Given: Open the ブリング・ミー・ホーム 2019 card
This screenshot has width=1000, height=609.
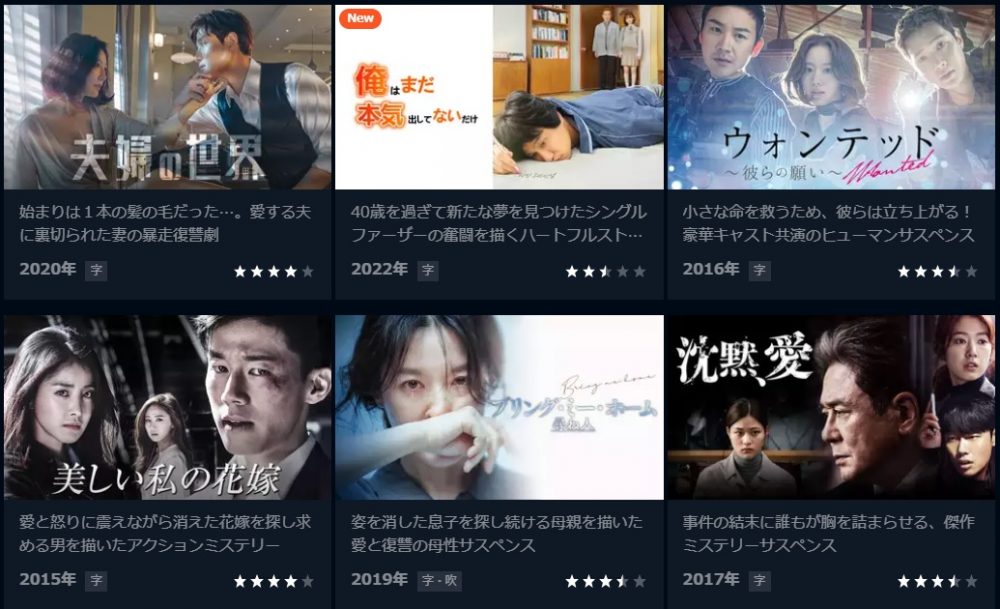Looking at the screenshot, I should pos(498,407).
